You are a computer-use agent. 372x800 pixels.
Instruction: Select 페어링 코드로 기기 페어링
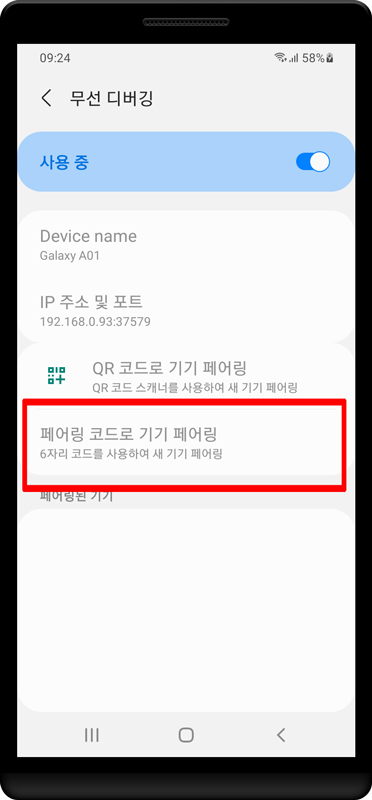(186, 443)
